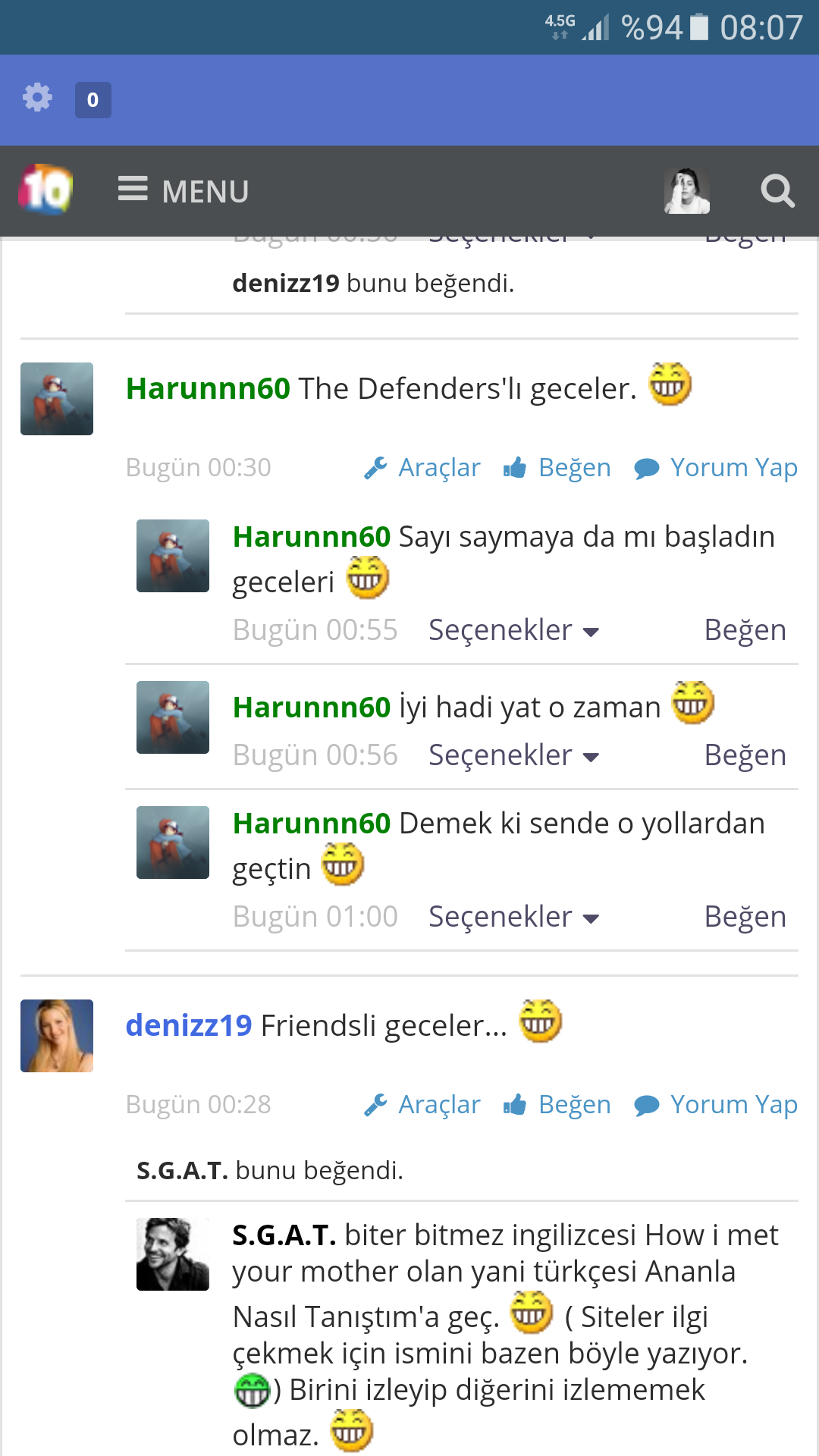Like the 00:55 comment with Beğen
Image resolution: width=819 pixels, height=1456 pixels.
pos(745,630)
